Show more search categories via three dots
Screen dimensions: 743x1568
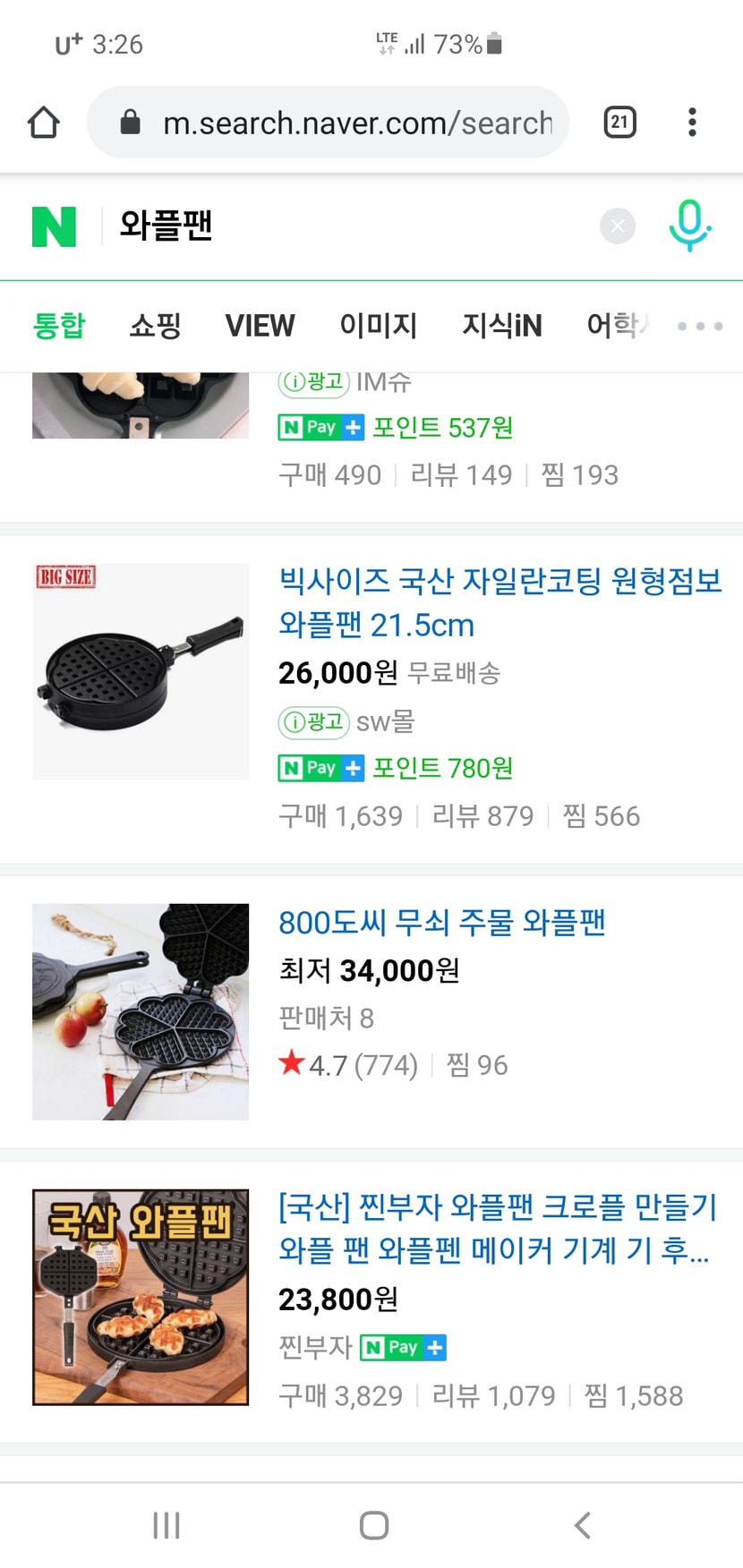point(700,327)
